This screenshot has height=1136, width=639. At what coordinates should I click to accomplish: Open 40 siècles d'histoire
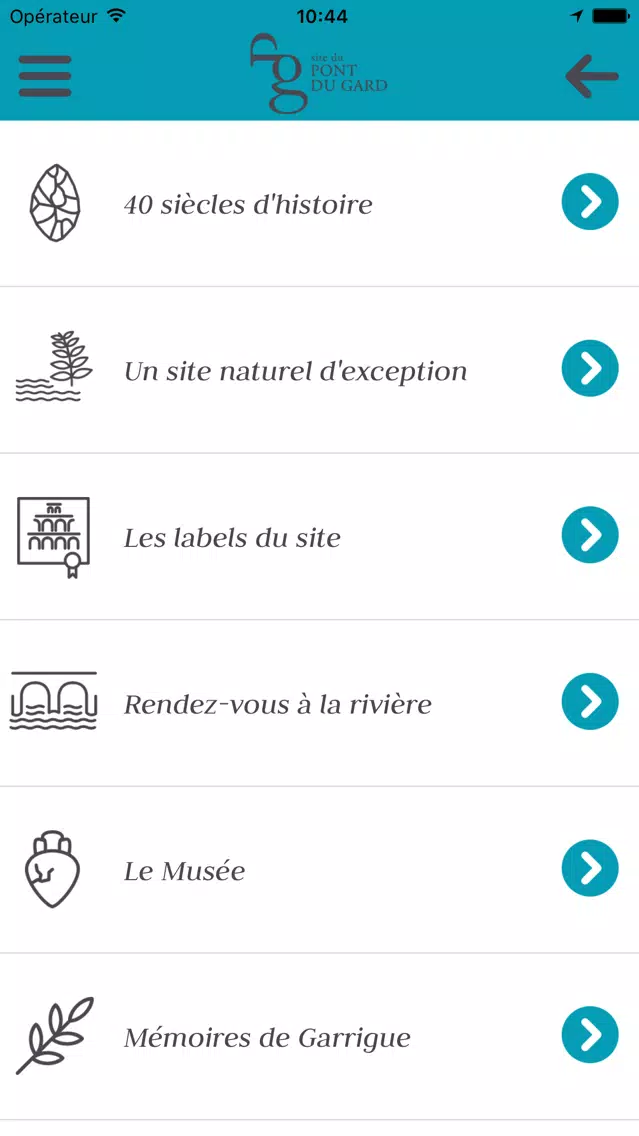pos(320,204)
